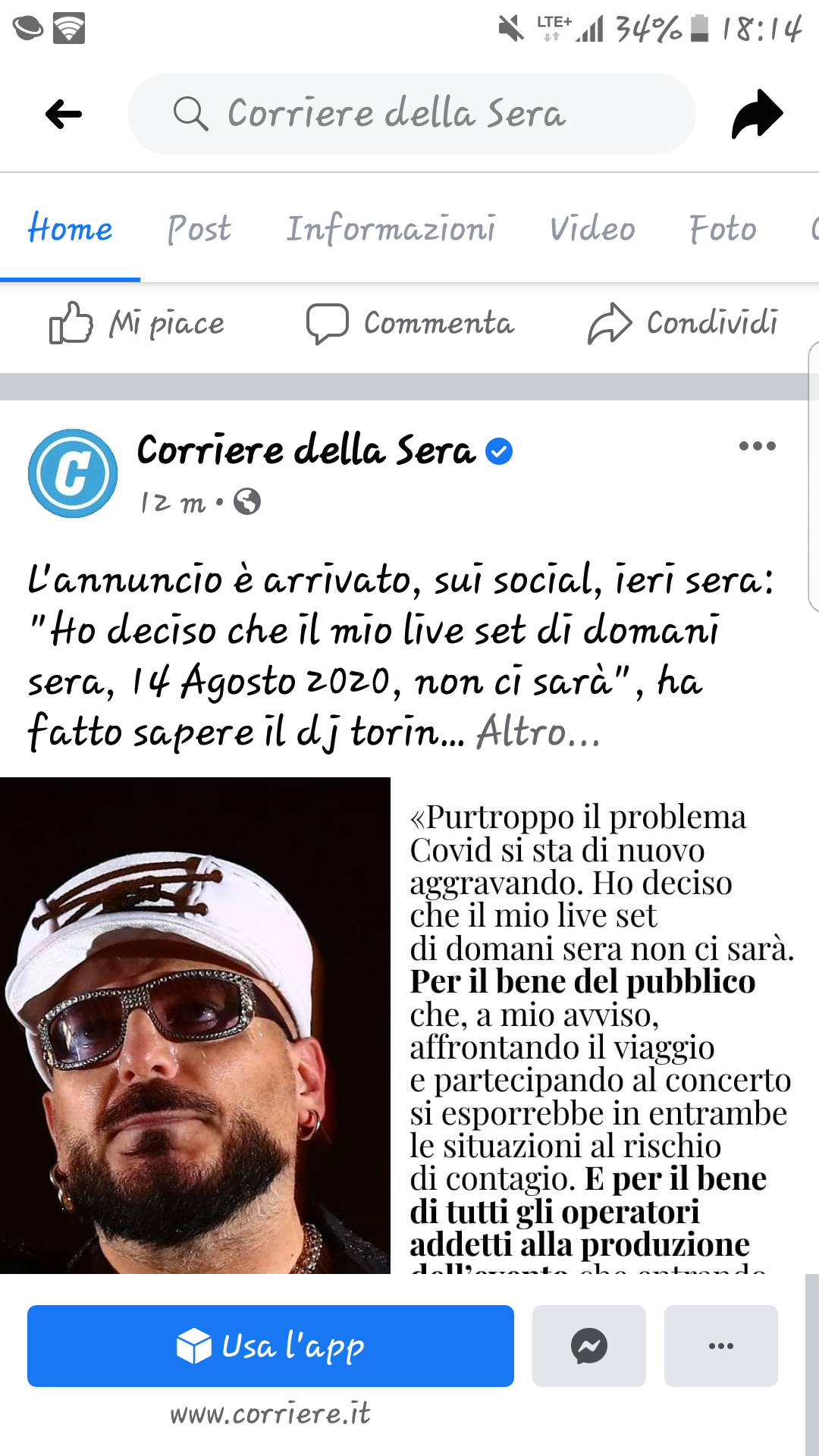Open the Corriere della Sera search field

click(x=411, y=114)
